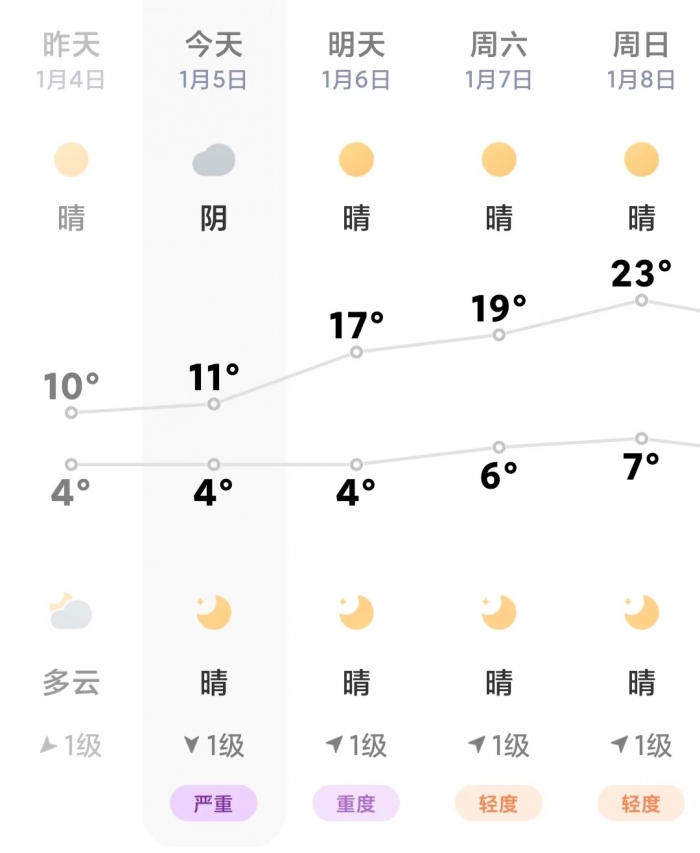Image resolution: width=700 pixels, height=853 pixels.
Task: Open tomorrow's forecast for 1月6日
Action: coord(356,60)
